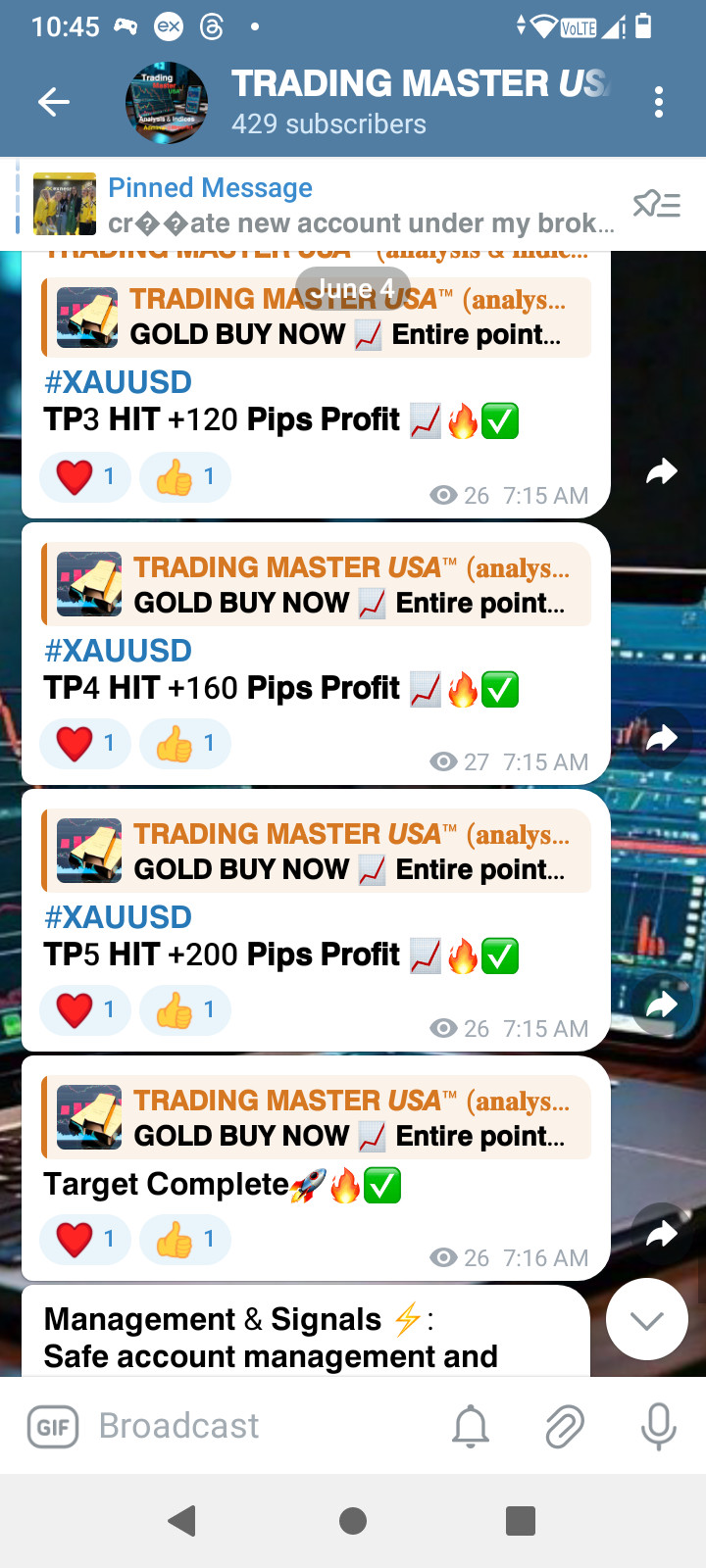
Task: Forward the TP4 HIT +160 Pips message
Action: coord(662,738)
